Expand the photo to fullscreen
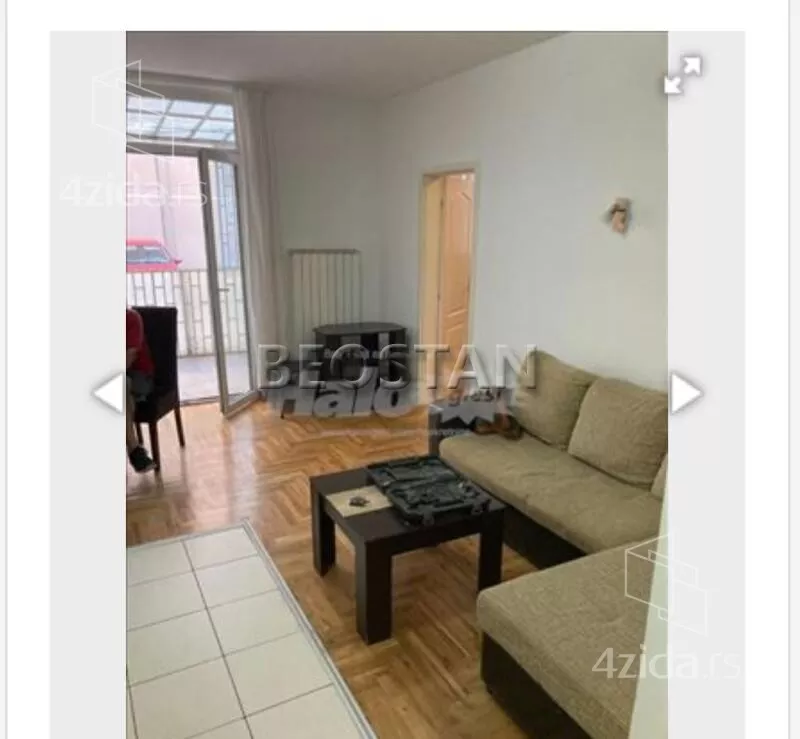800x739 pixels. click(683, 74)
